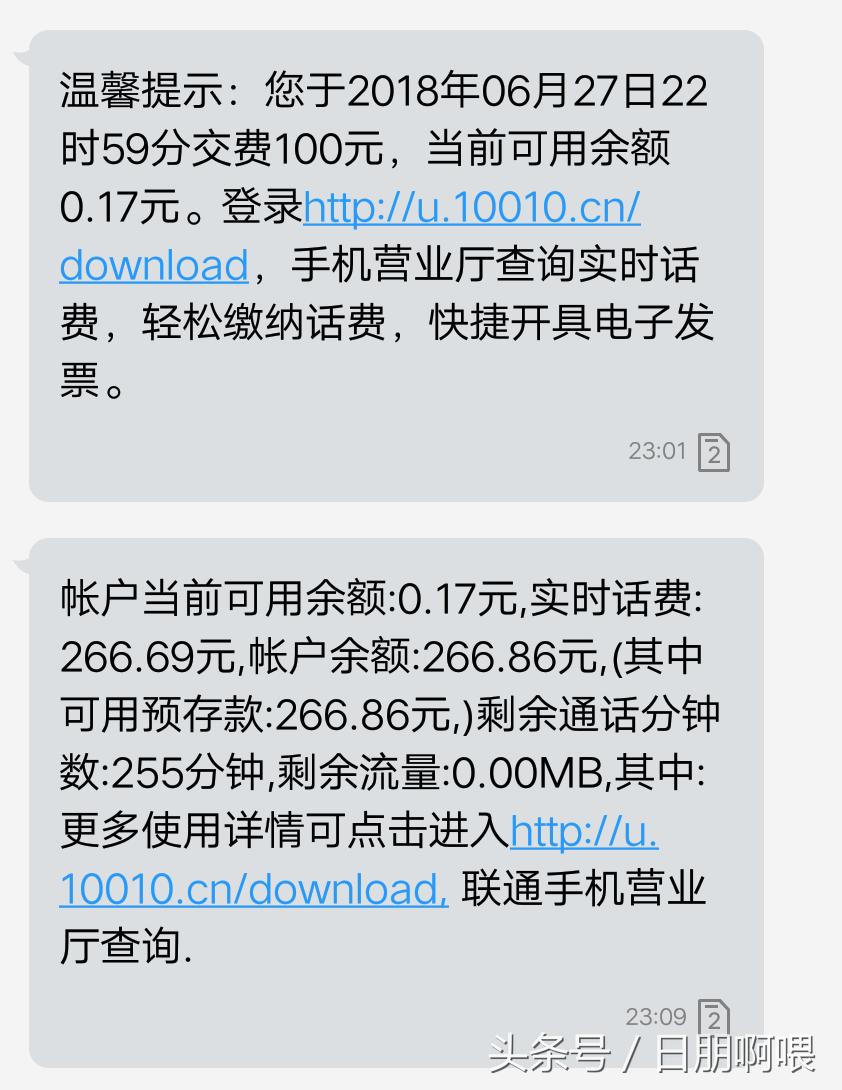
Task: Tap the timestamp 23:01
Action: pyautogui.click(x=656, y=451)
